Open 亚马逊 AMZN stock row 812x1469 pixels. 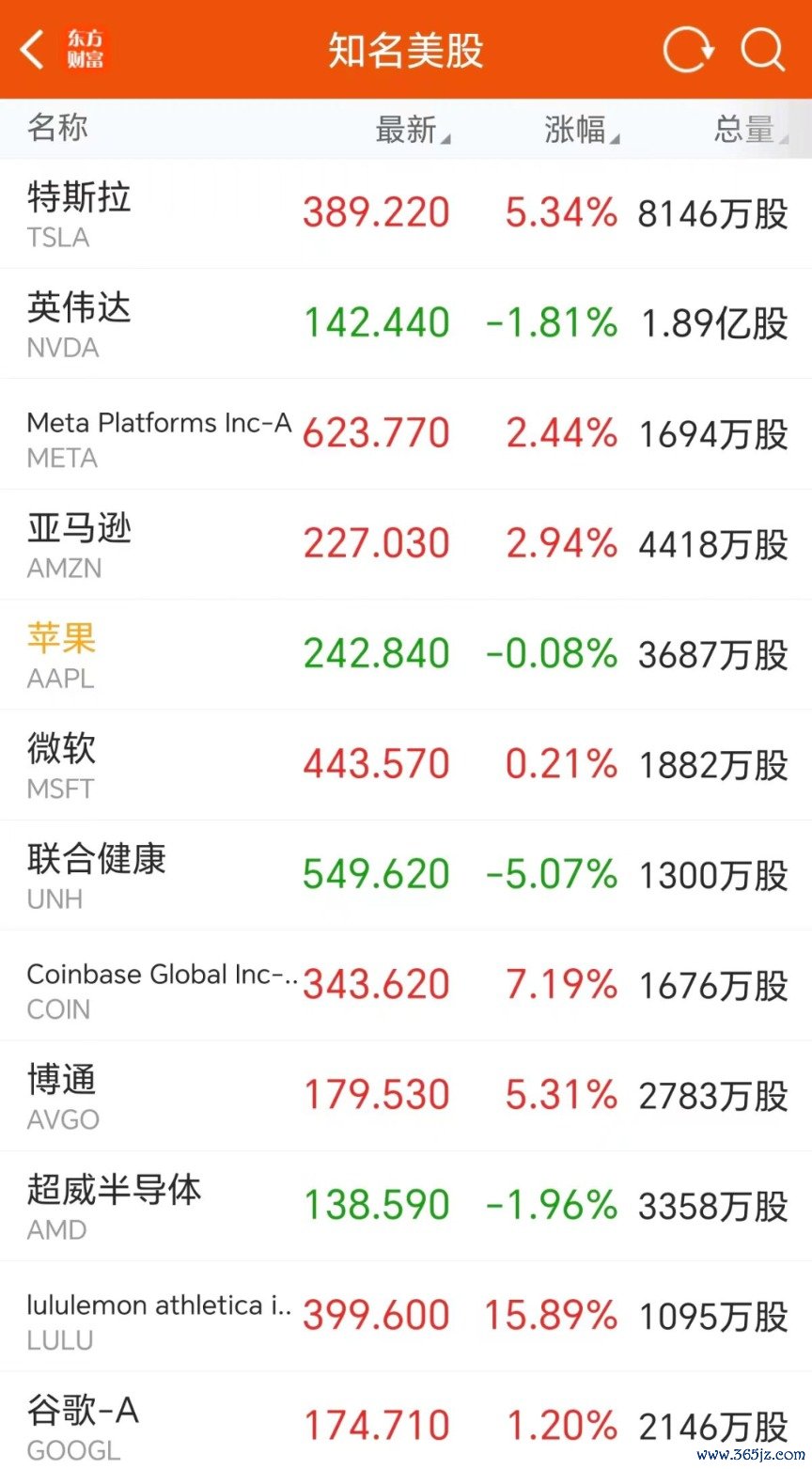pos(406,544)
